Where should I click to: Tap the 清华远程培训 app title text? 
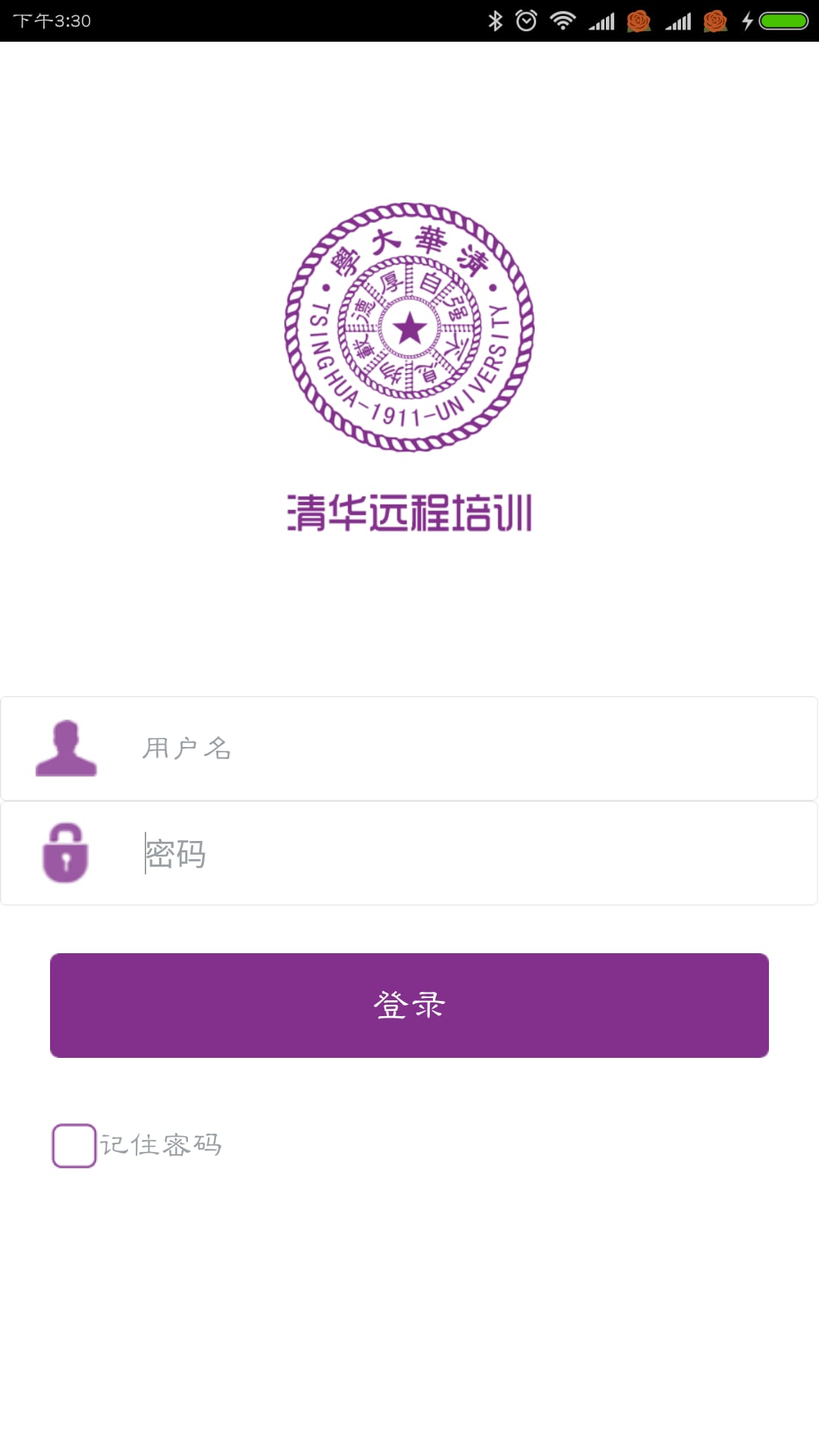pyautogui.click(x=409, y=513)
